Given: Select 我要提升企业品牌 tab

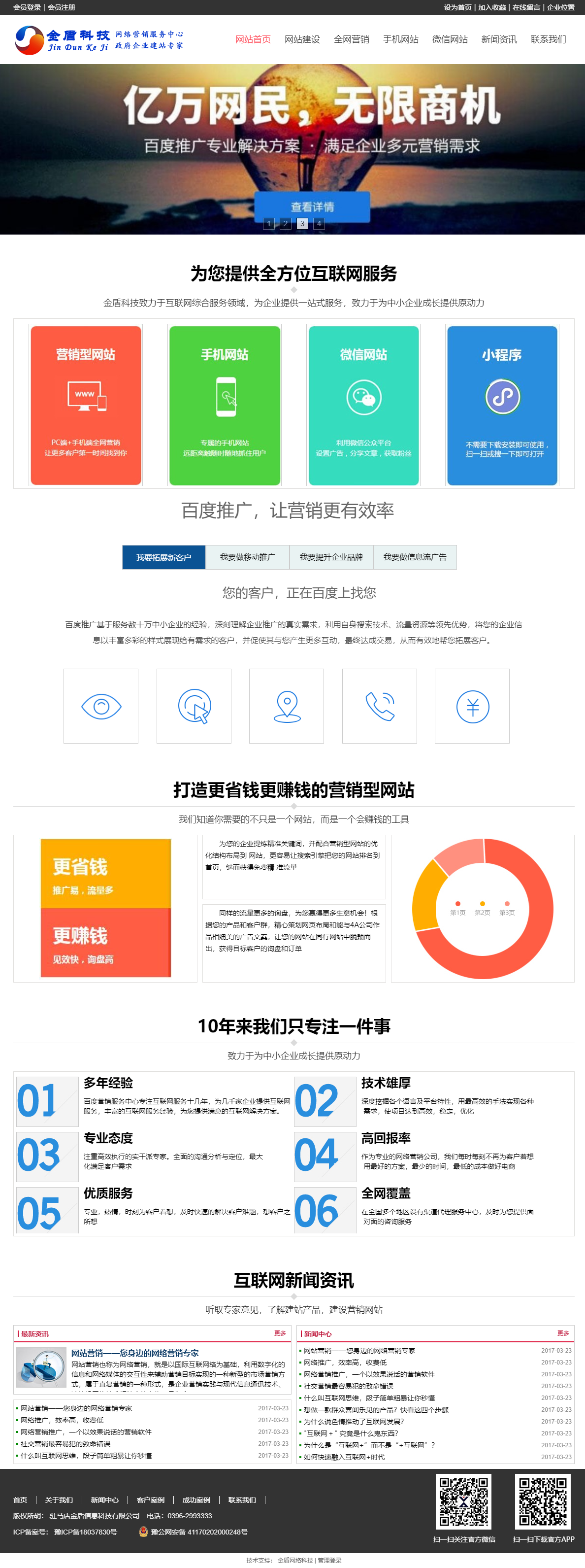Looking at the screenshot, I should click(x=331, y=557).
